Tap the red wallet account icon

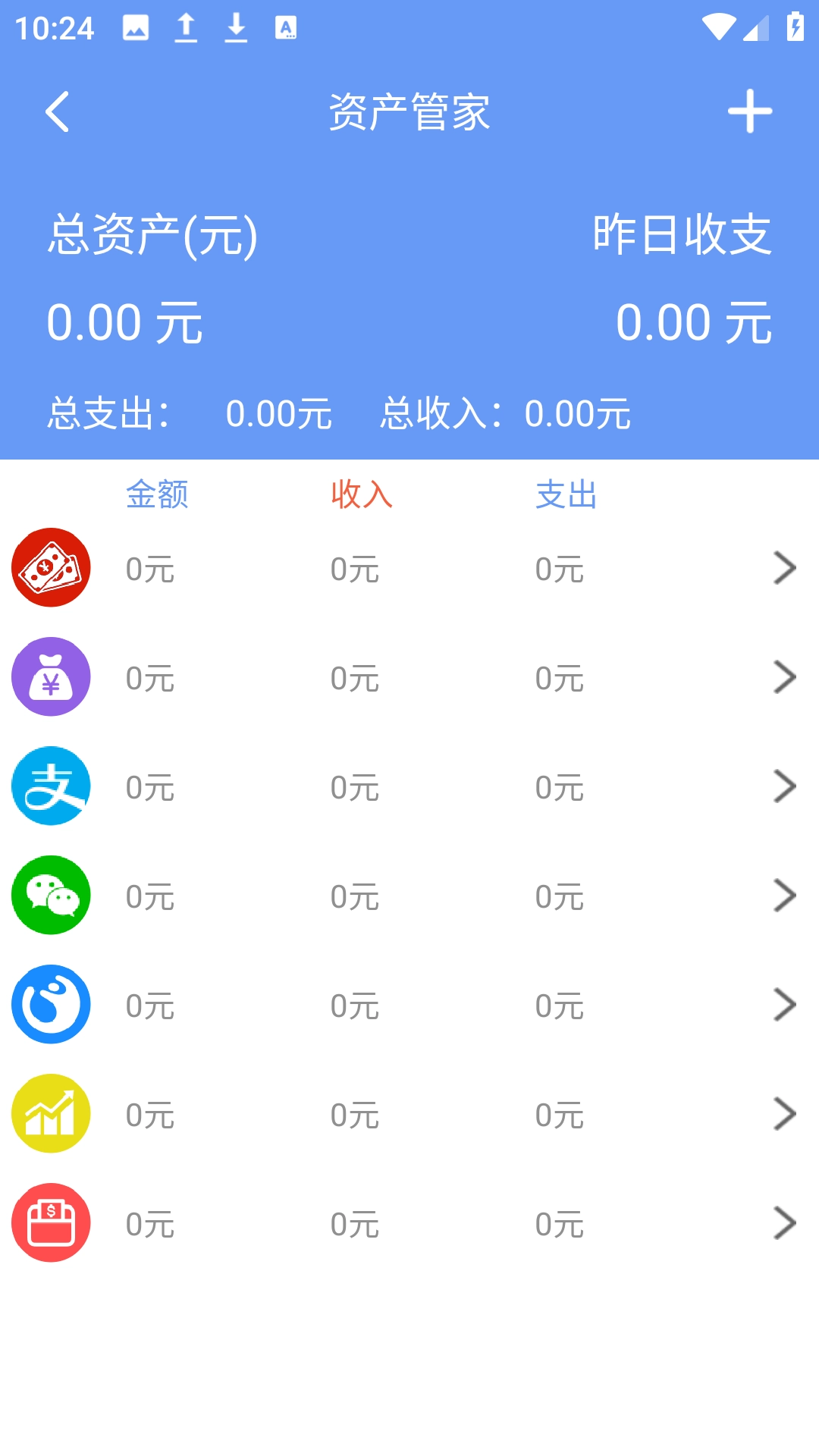pos(50,1222)
